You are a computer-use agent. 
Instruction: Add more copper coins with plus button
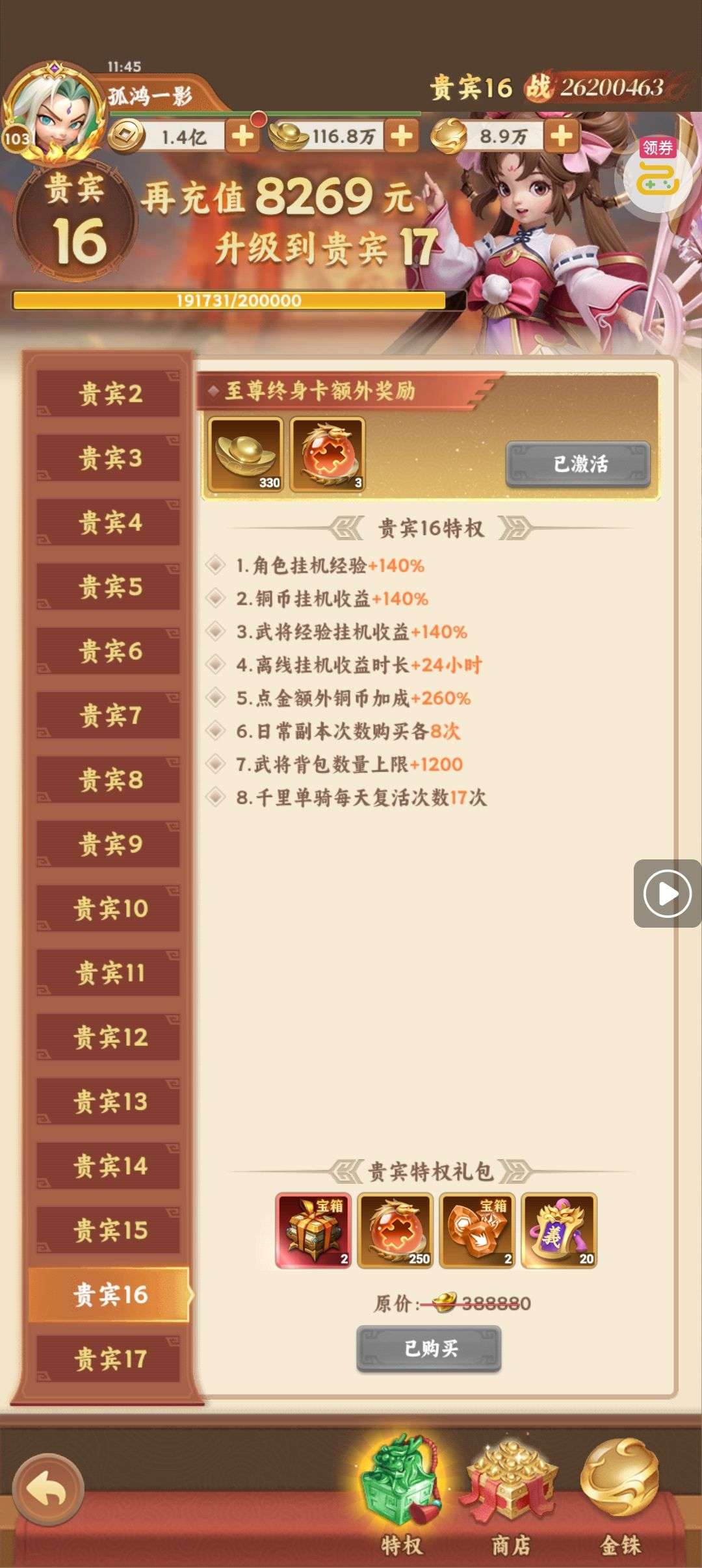pyautogui.click(x=242, y=137)
